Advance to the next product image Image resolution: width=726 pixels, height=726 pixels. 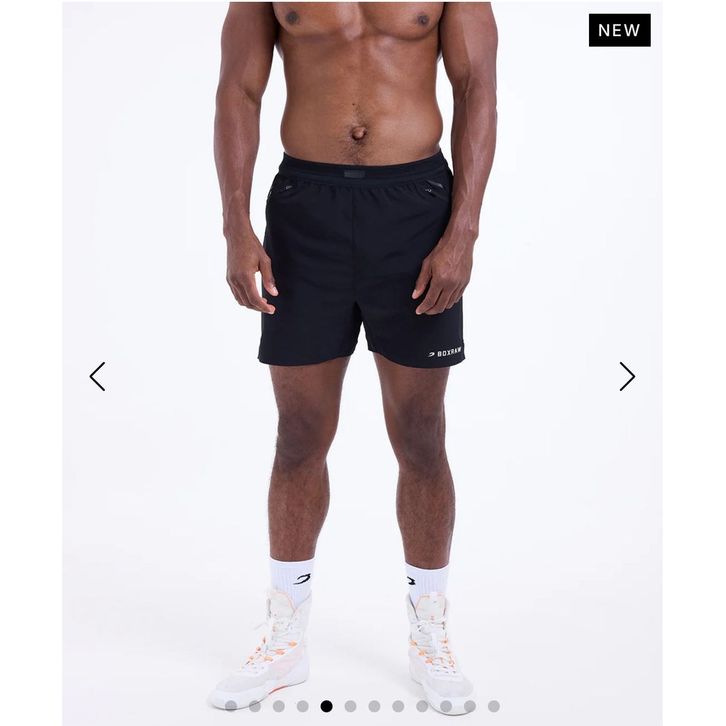click(x=627, y=376)
